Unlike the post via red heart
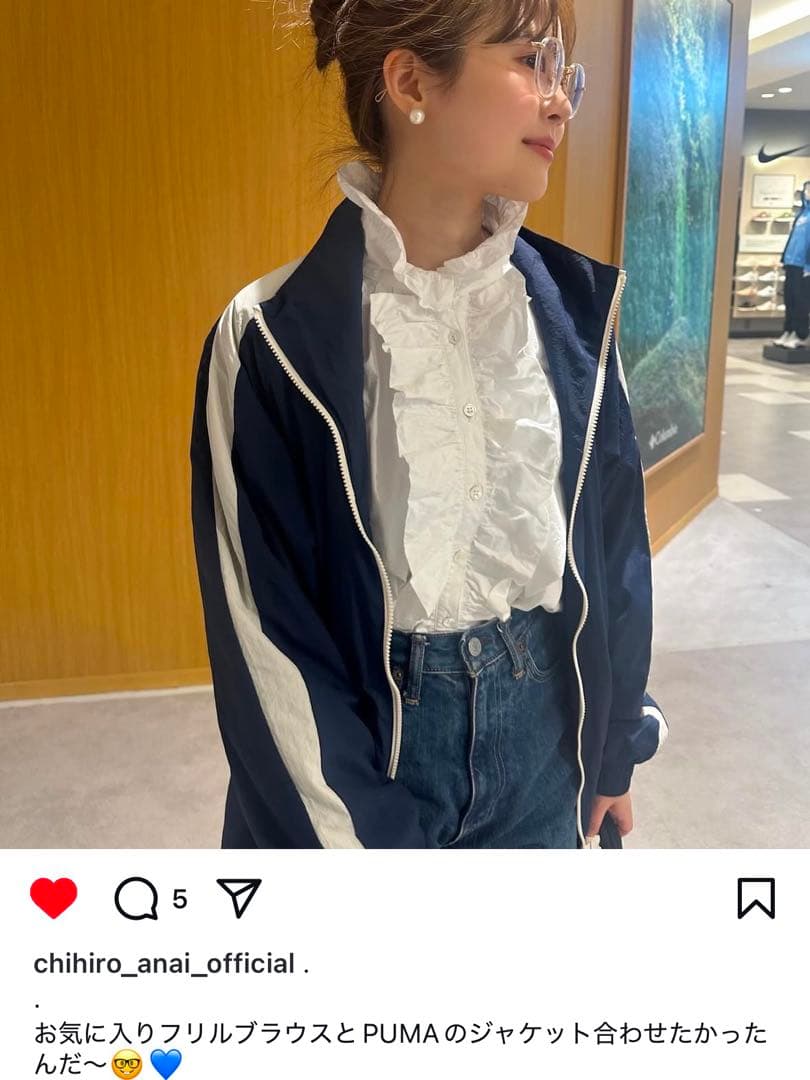This screenshot has width=810, height=1080. 53,898
